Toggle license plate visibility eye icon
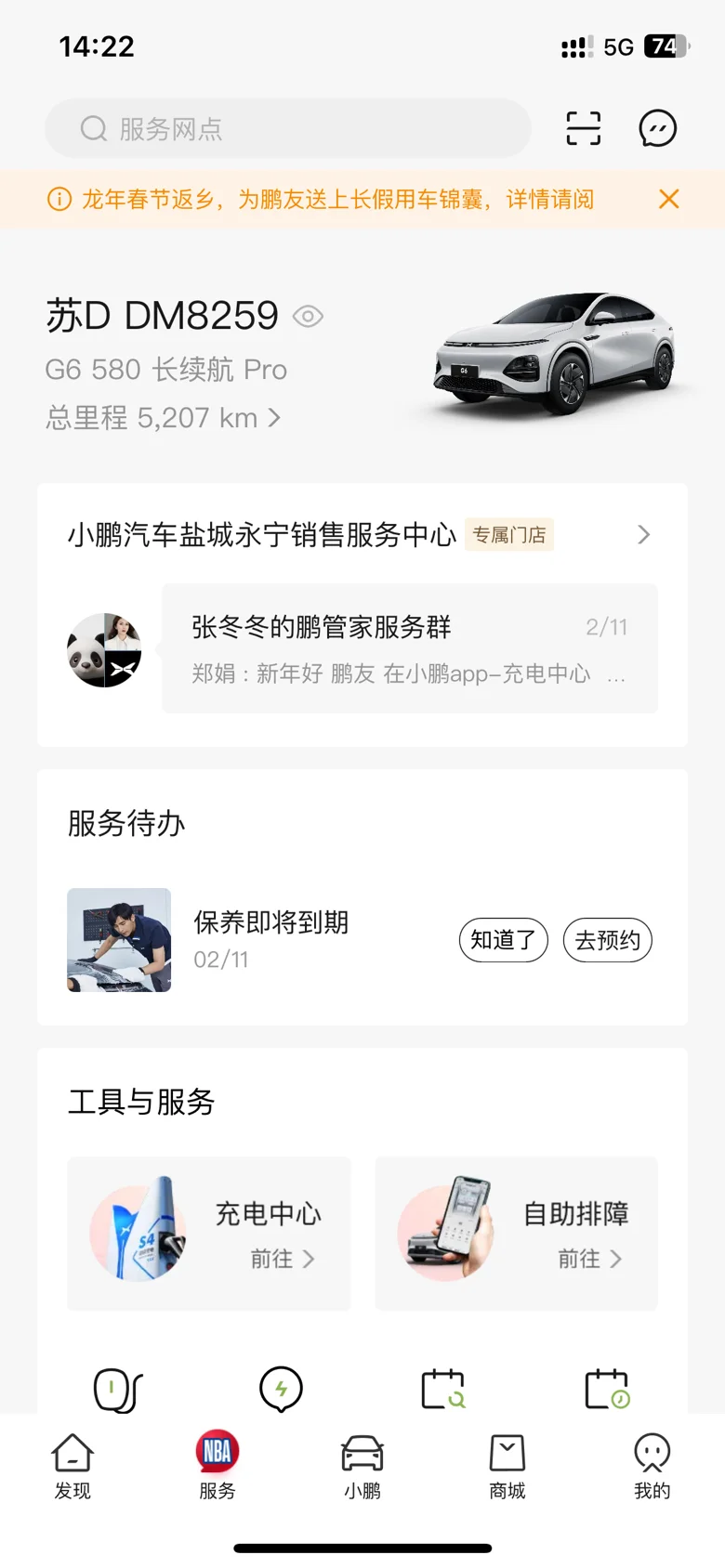 308,317
